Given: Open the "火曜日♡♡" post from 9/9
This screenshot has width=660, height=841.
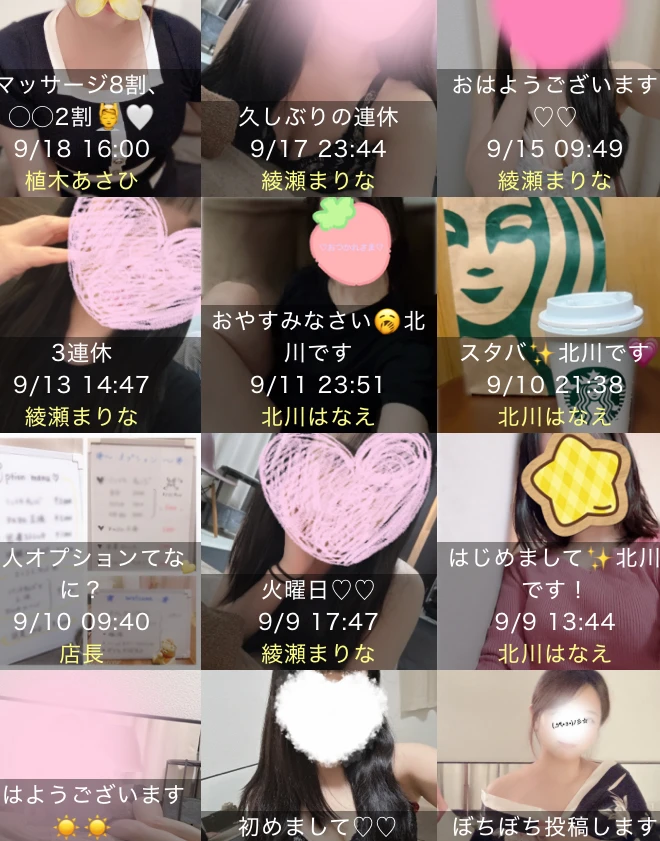Looking at the screenshot, I should tap(318, 551).
